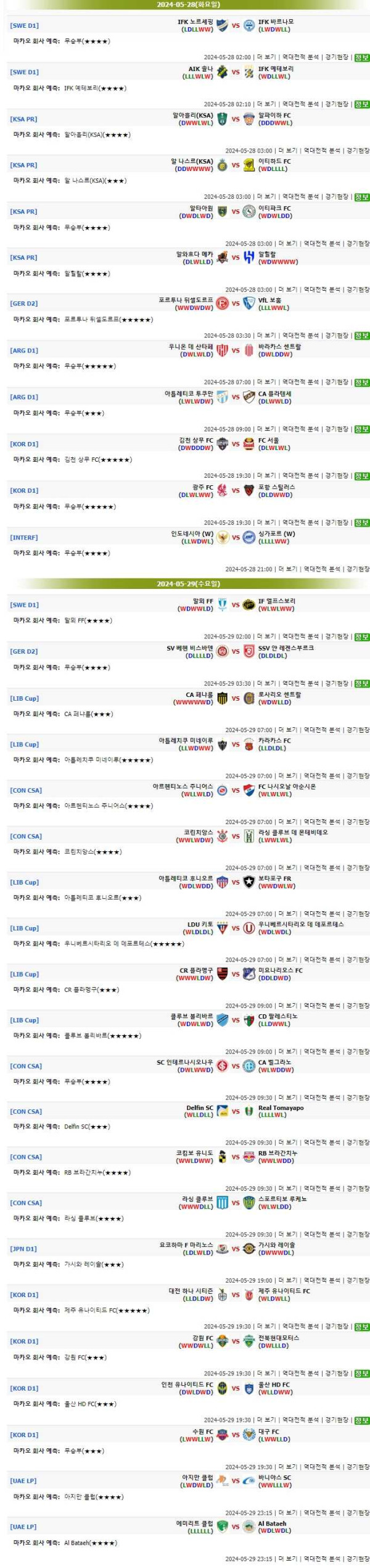Select the [JPN D1] link for 요코하마 F 마리노스

pyautogui.click(x=23, y=1249)
